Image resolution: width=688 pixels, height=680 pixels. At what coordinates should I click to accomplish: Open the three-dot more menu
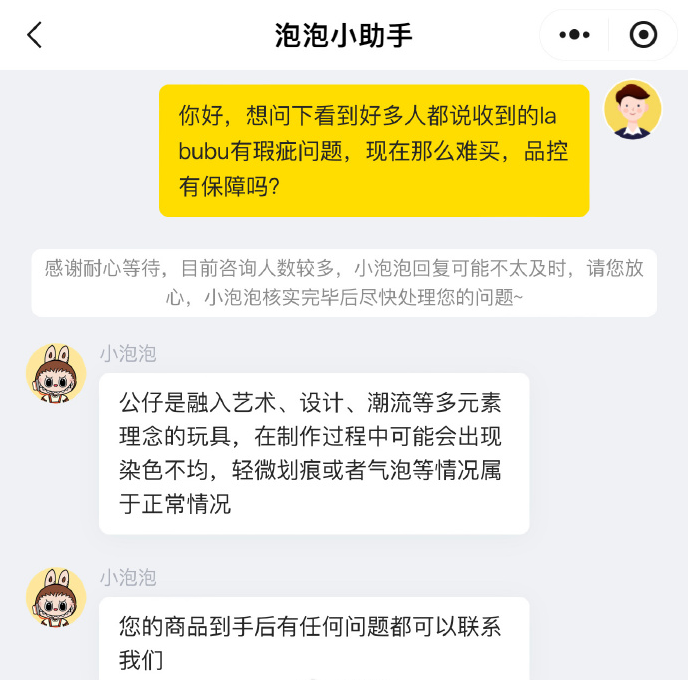click(x=574, y=35)
